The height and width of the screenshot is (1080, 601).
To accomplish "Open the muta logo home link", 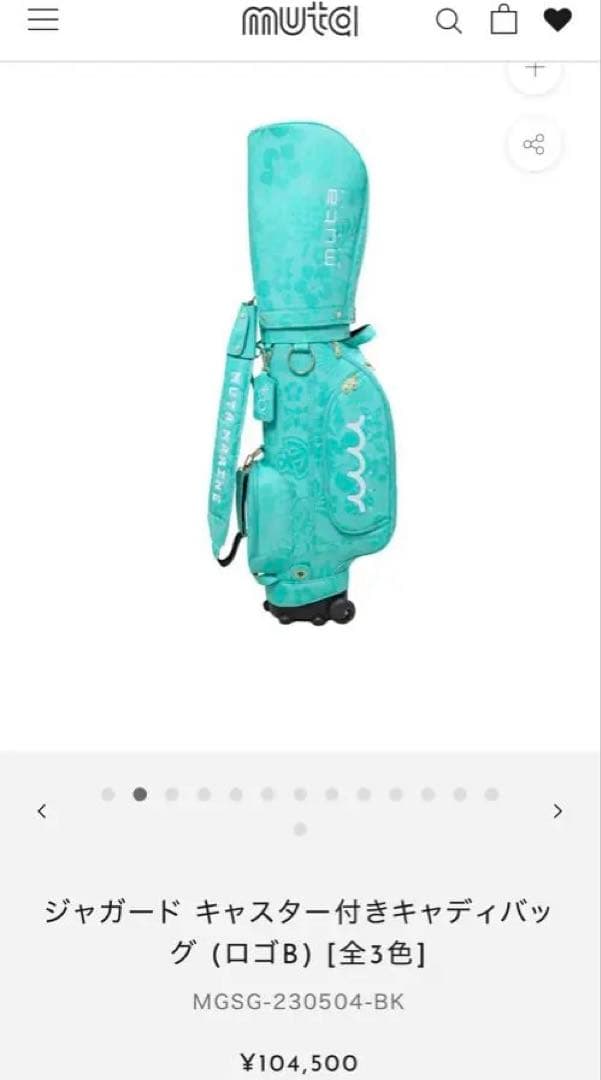I will 300,21.
